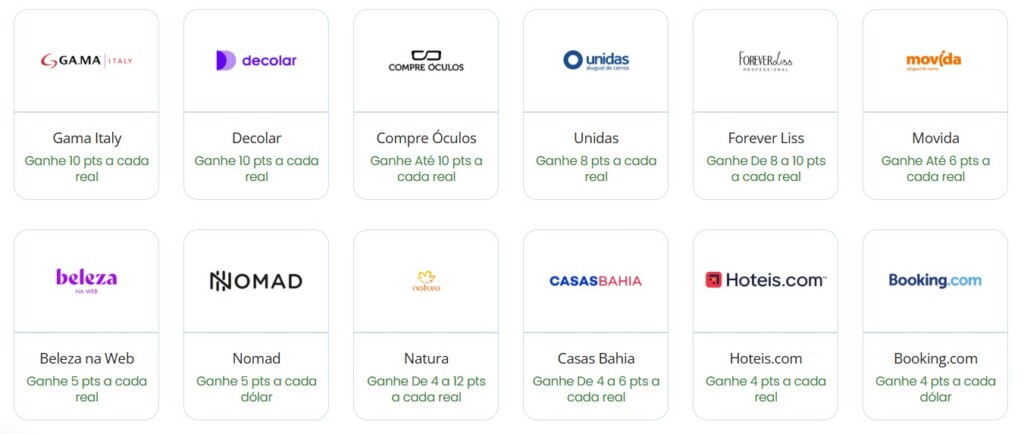
Task: Select the Decolar partner card
Action: tap(256, 105)
